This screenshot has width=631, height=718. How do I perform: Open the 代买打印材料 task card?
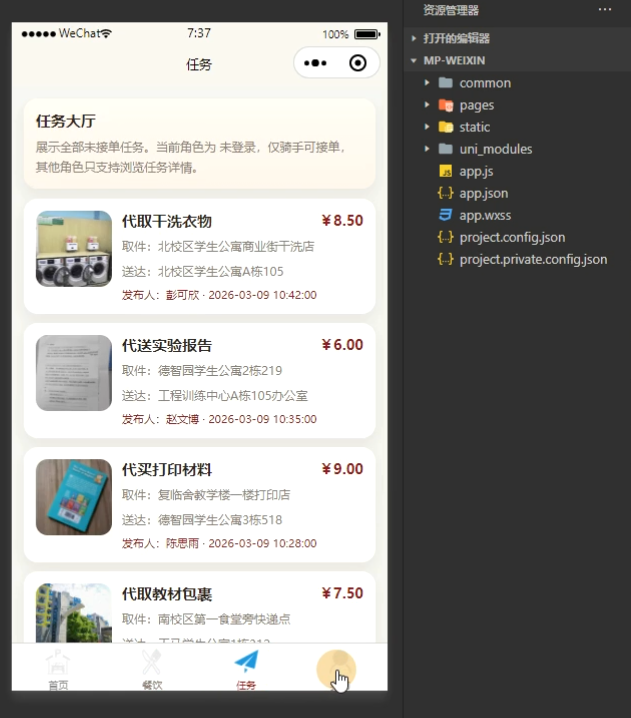click(x=200, y=505)
